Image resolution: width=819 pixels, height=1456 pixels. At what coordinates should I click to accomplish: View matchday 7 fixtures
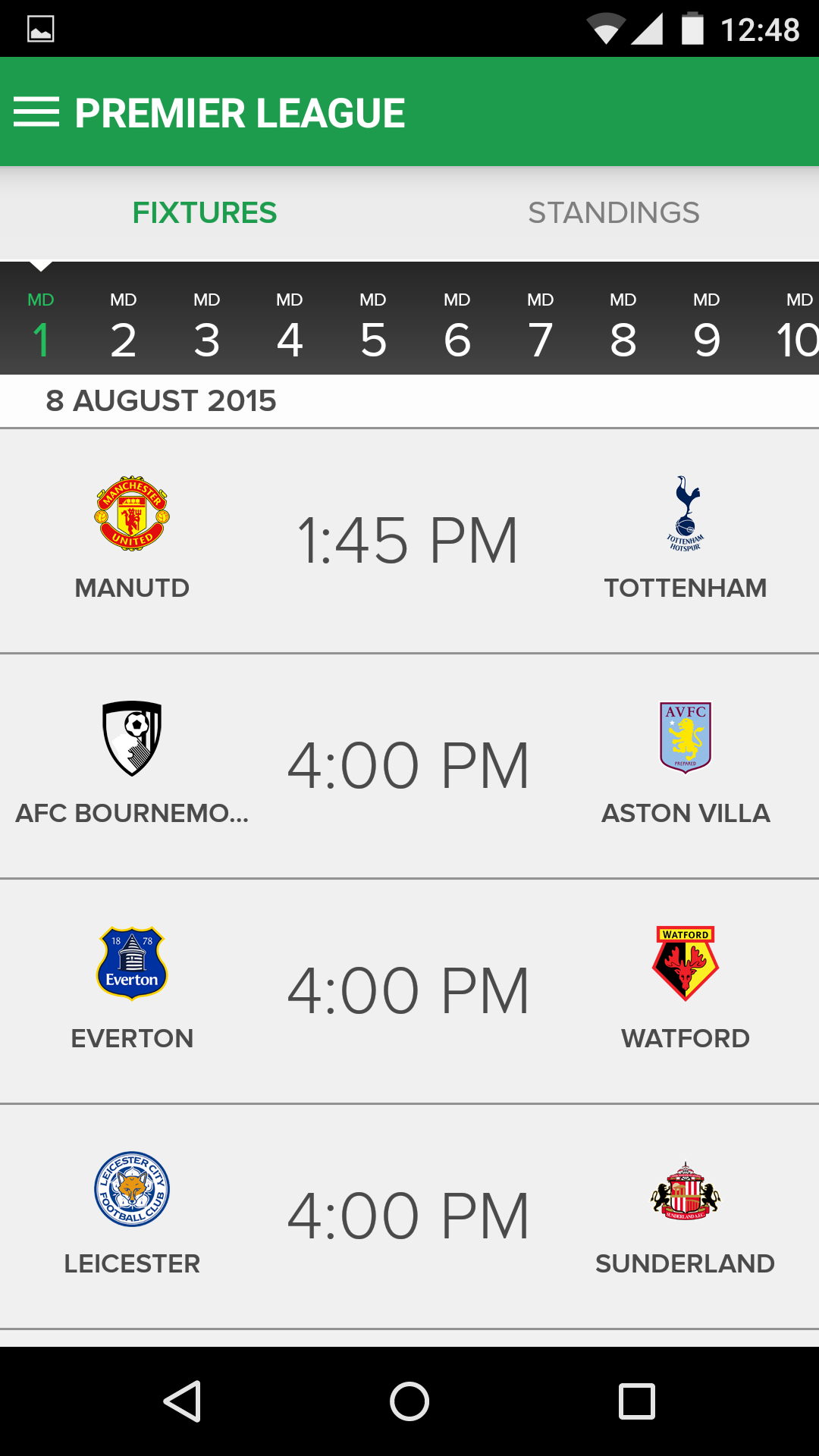[540, 326]
